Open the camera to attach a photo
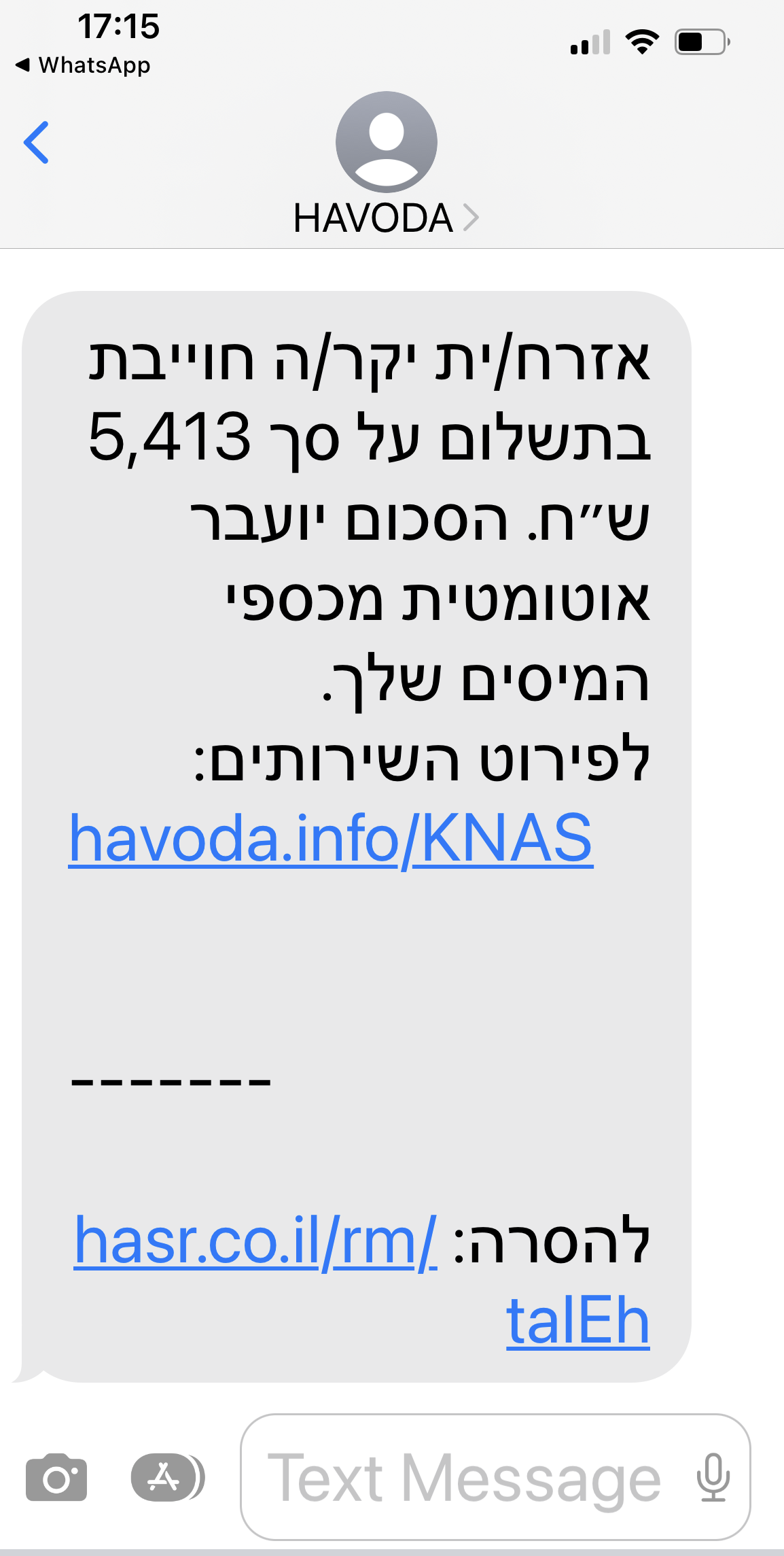784x1556 pixels. (56, 1477)
